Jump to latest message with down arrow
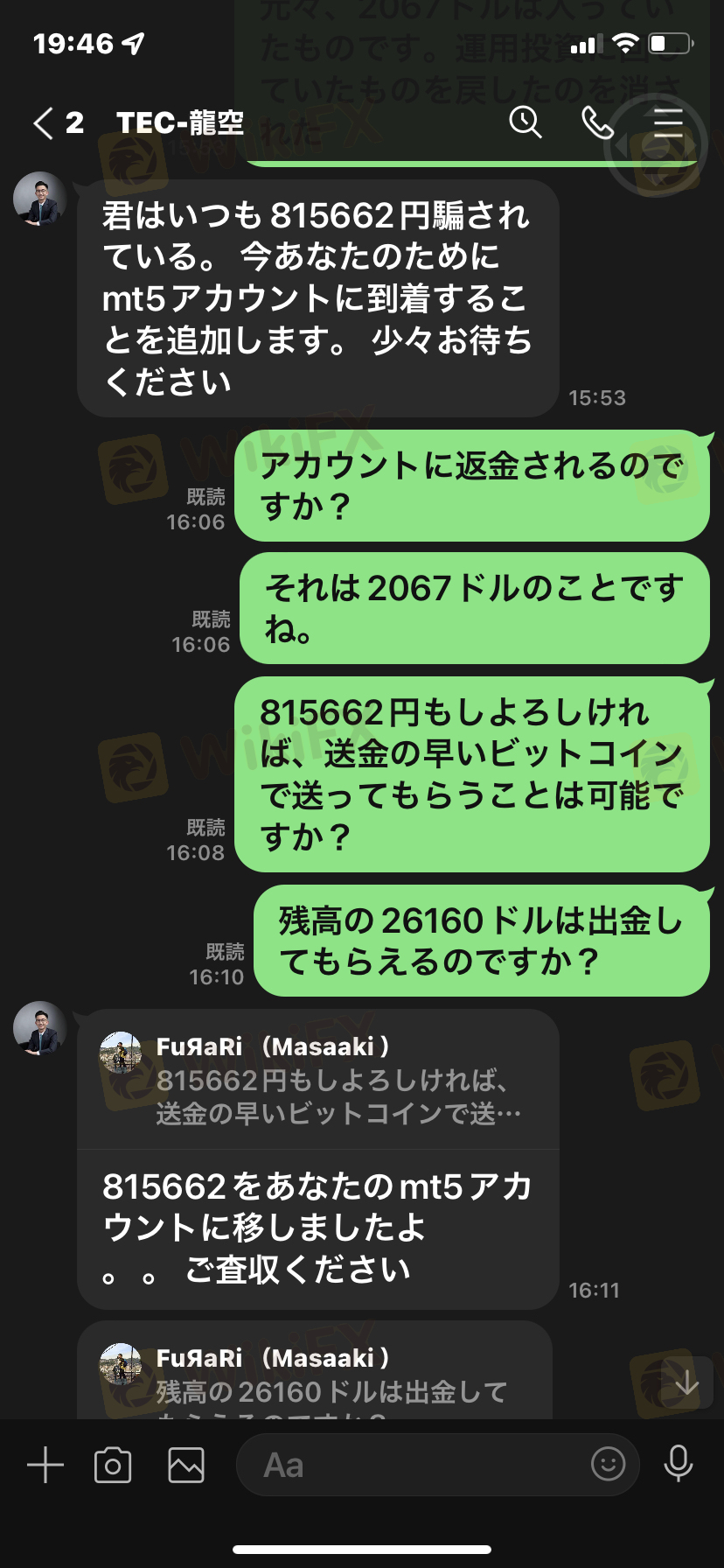The height and width of the screenshot is (1568, 724). coord(687,1382)
